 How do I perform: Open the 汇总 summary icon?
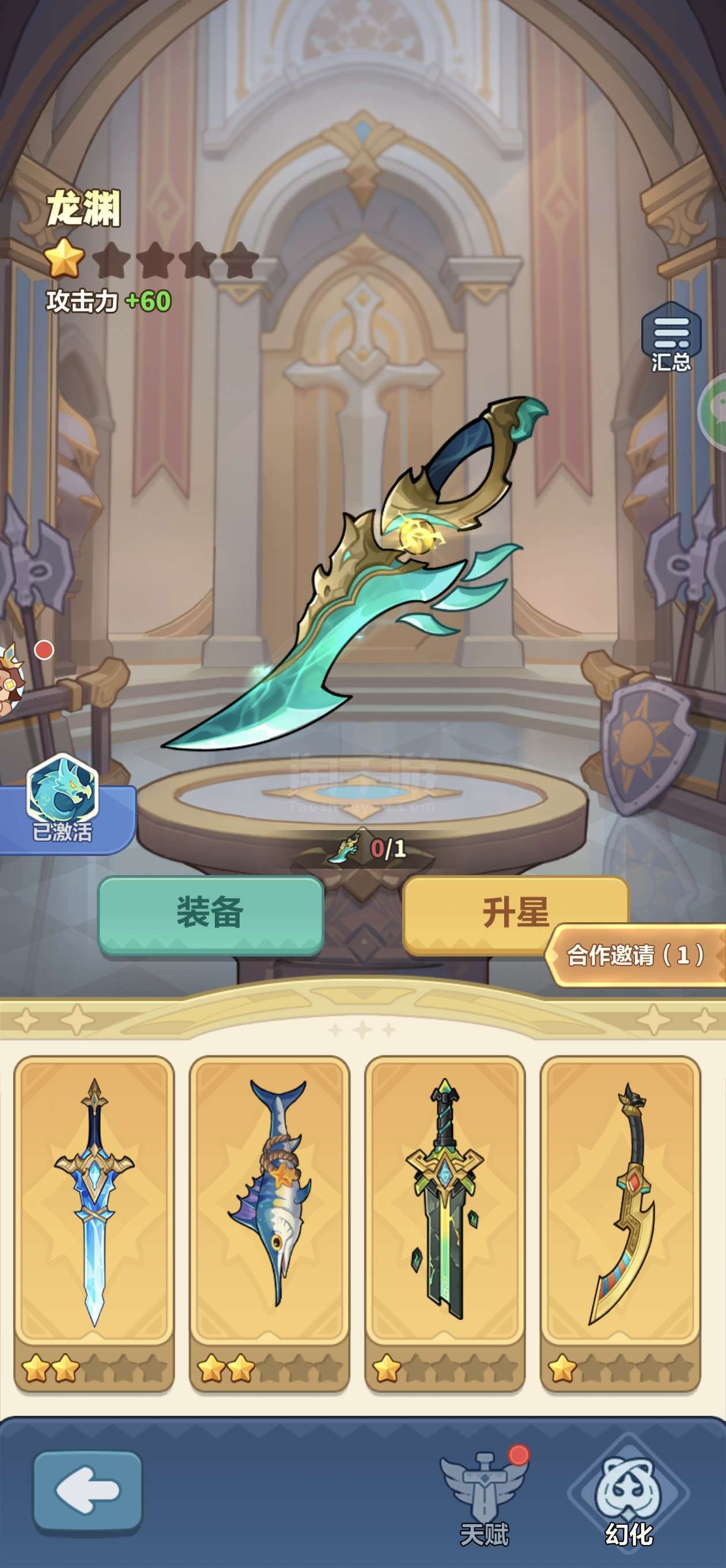[671, 337]
